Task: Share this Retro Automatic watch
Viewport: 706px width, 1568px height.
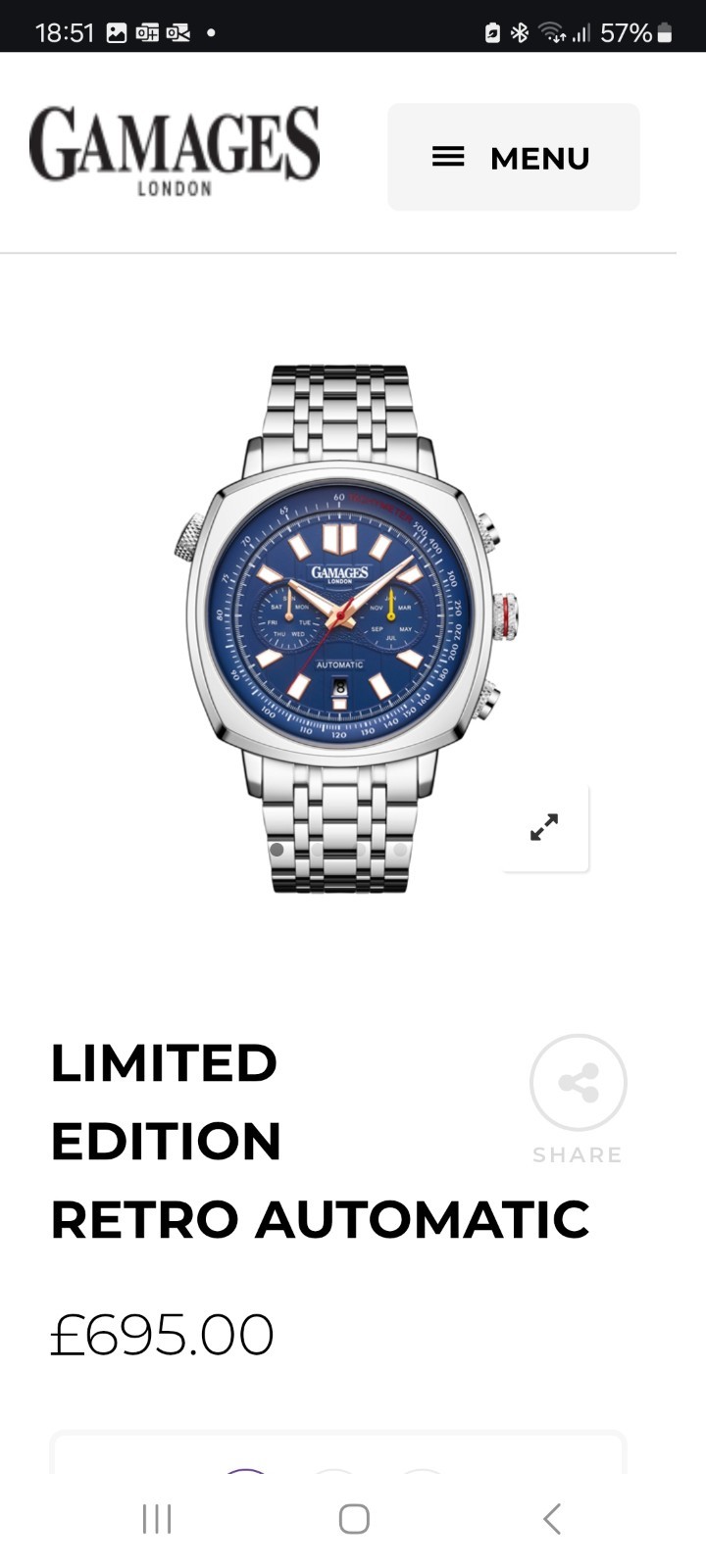Action: 578,1083
